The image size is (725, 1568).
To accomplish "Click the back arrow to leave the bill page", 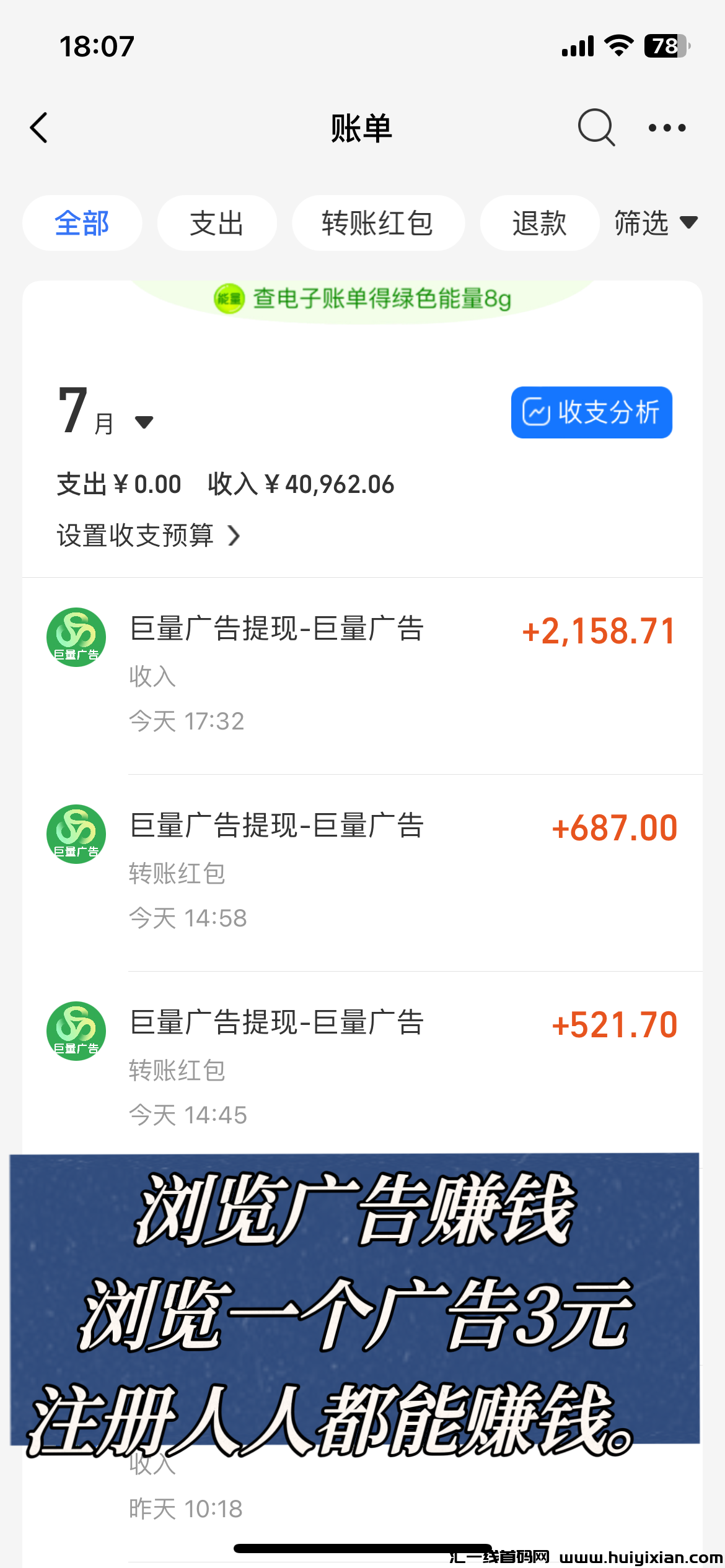I will 39,127.
